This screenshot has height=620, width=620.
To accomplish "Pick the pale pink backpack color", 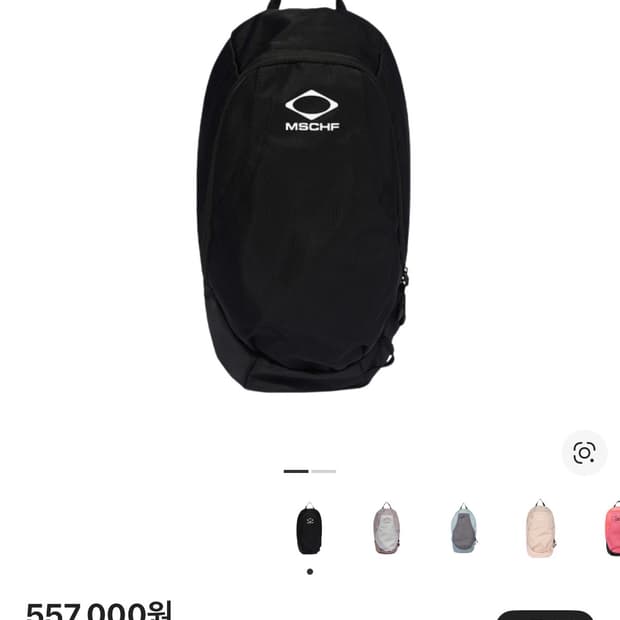I will pos(540,528).
